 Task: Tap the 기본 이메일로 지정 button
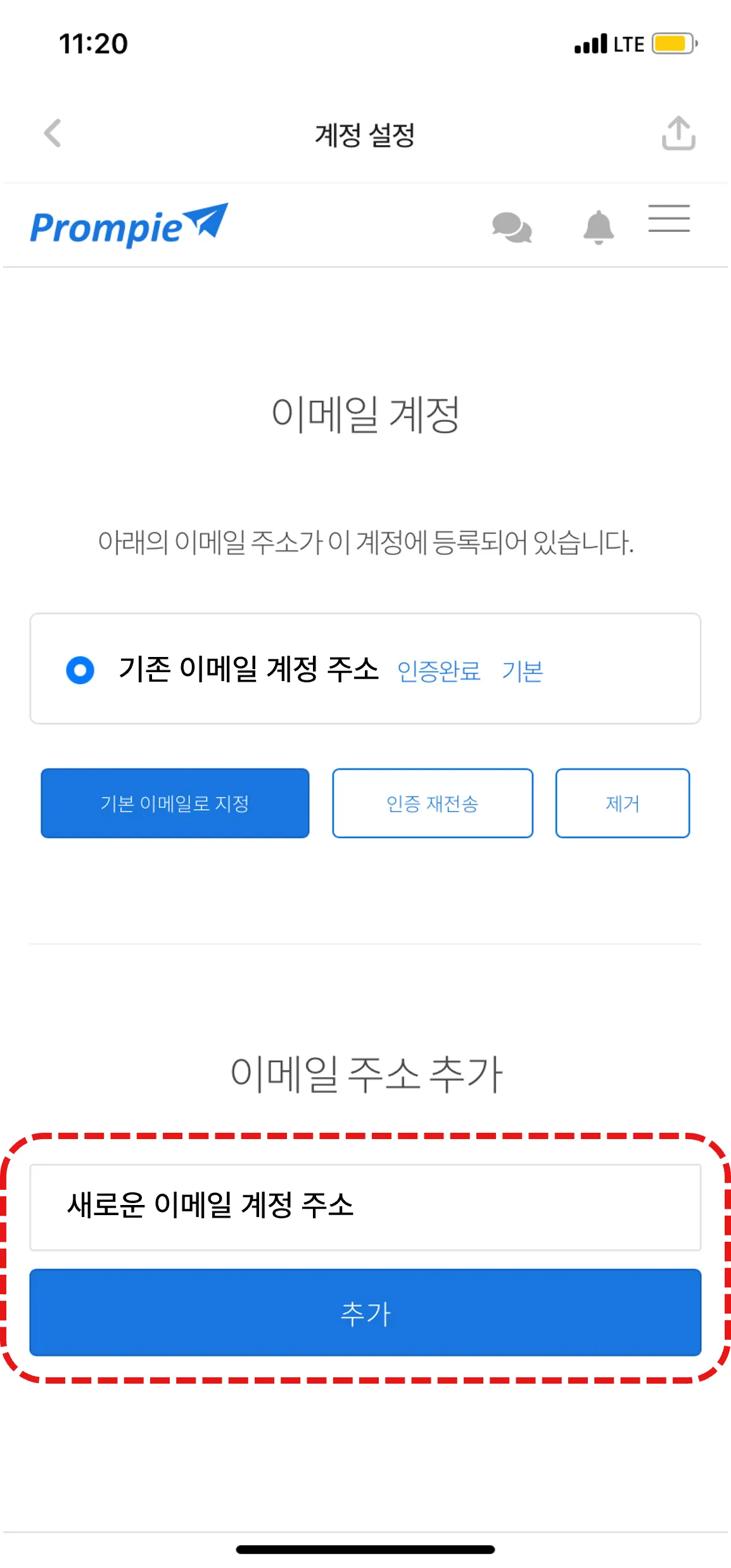pos(175,803)
